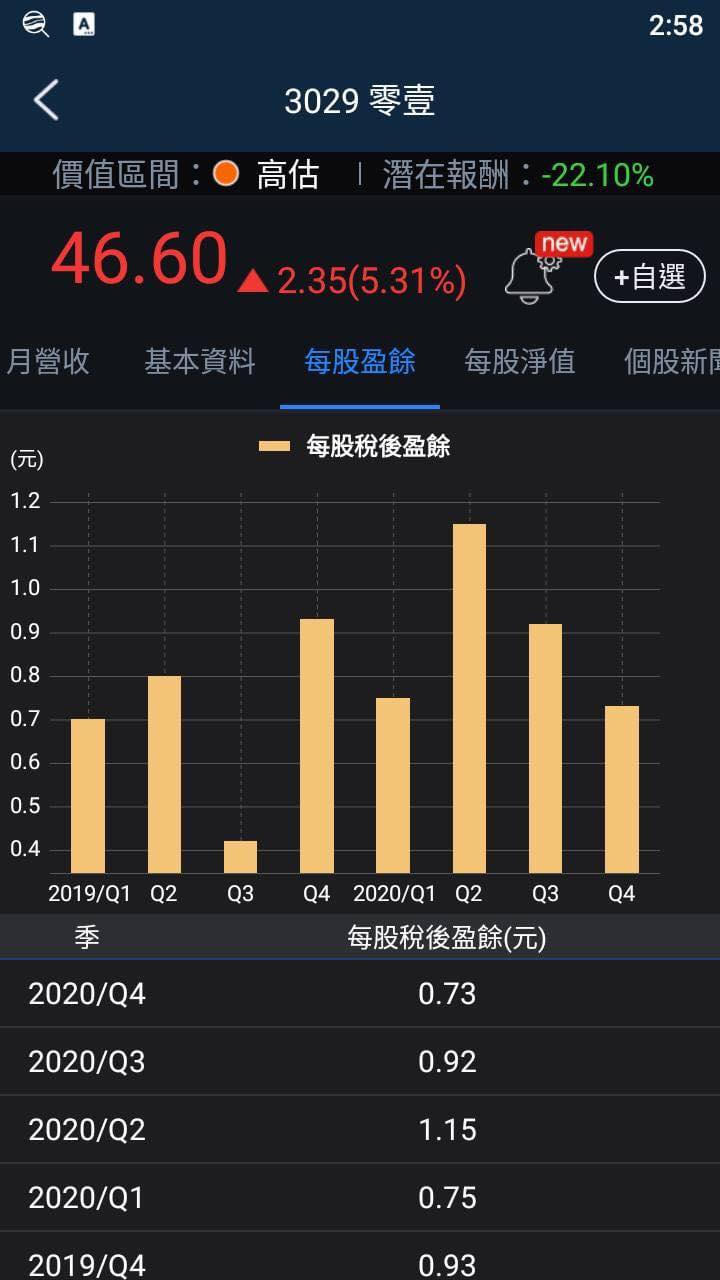Screen dimensions: 720x1280
Task: Toggle the 每股稅後盈餘 chart legend
Action: 355,447
